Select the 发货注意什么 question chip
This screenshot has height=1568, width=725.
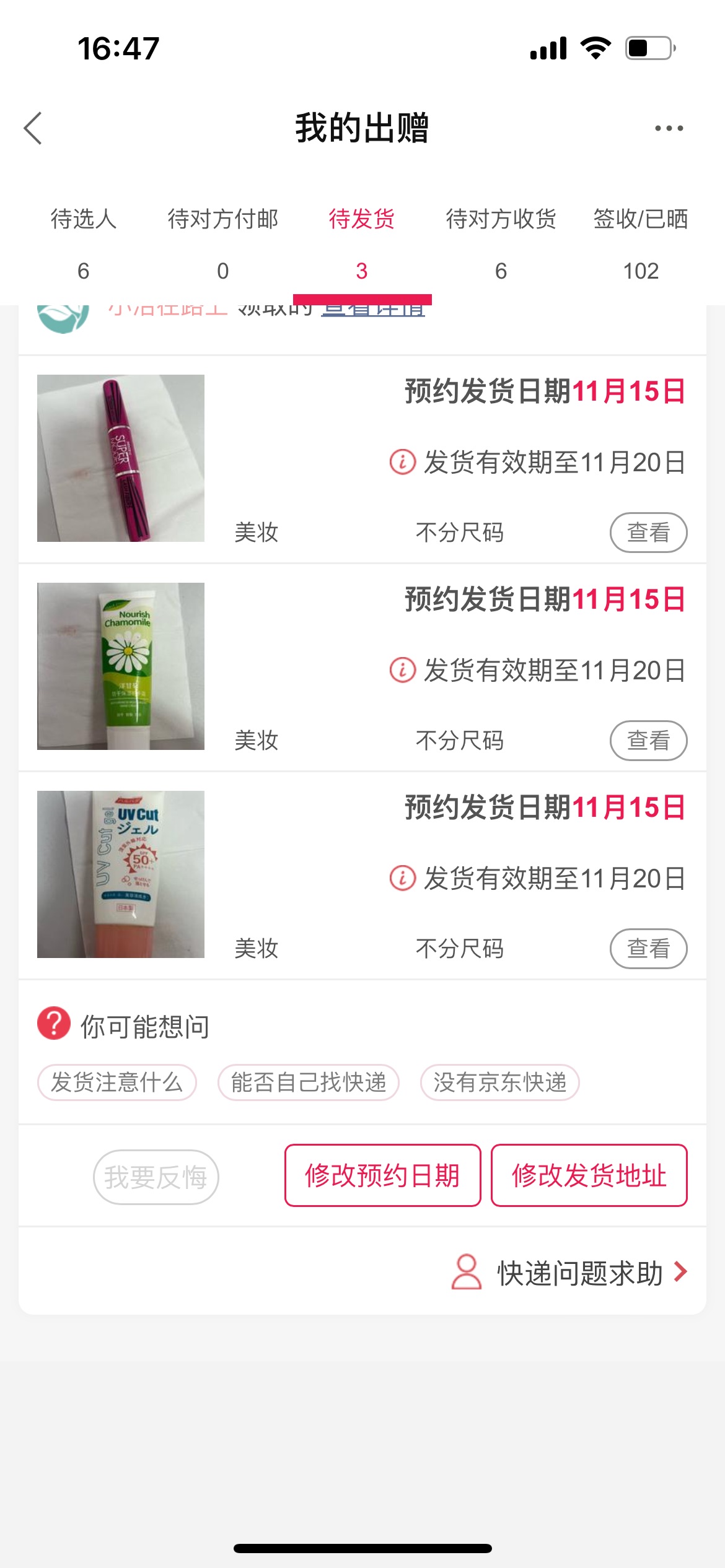(x=117, y=1082)
